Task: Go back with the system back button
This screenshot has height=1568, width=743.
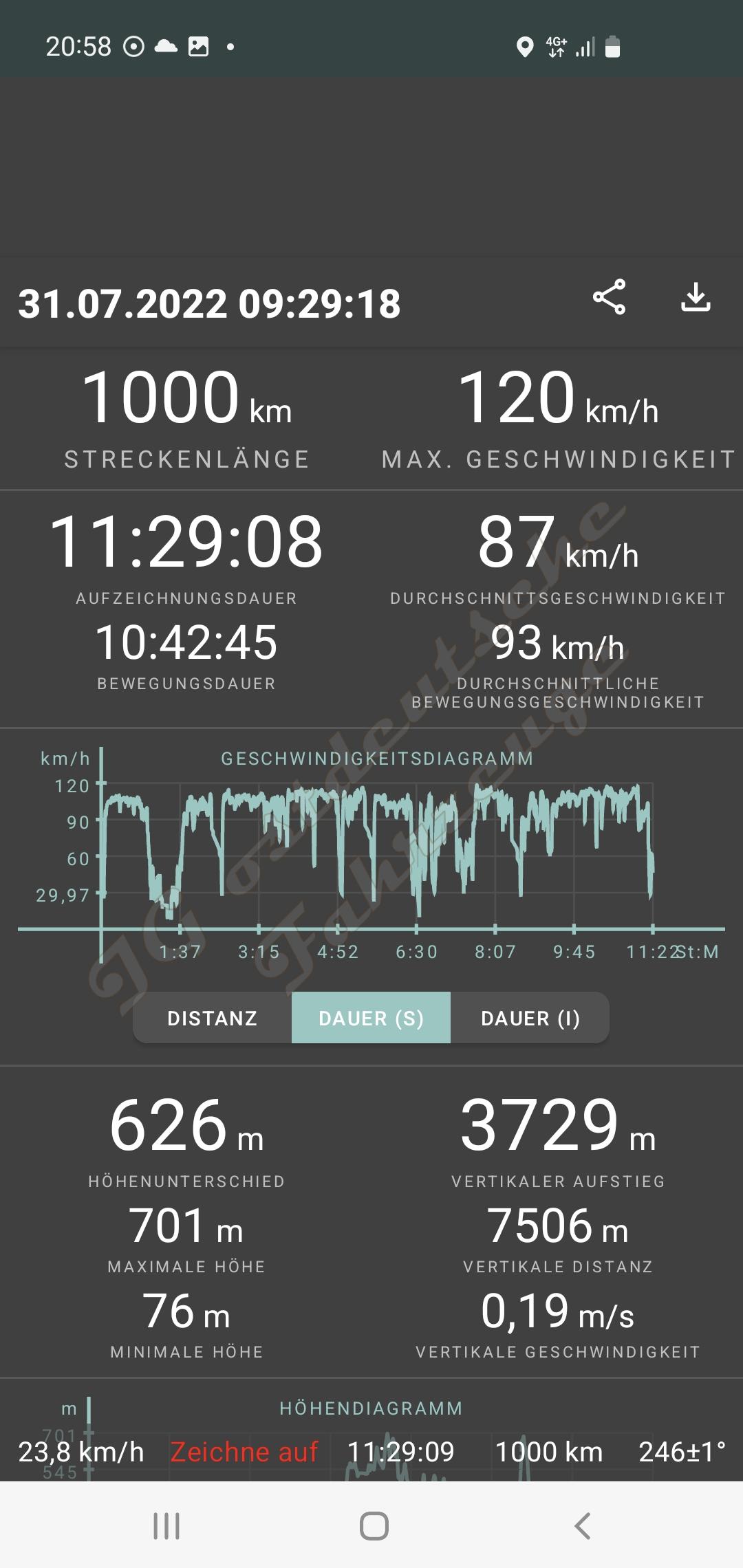Action: (583, 1525)
